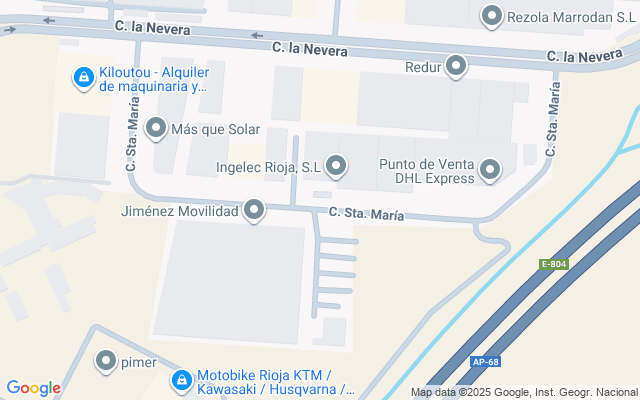Screen dimensions: 640x400
Task: Select the pimer location marker
Action: click(106, 362)
